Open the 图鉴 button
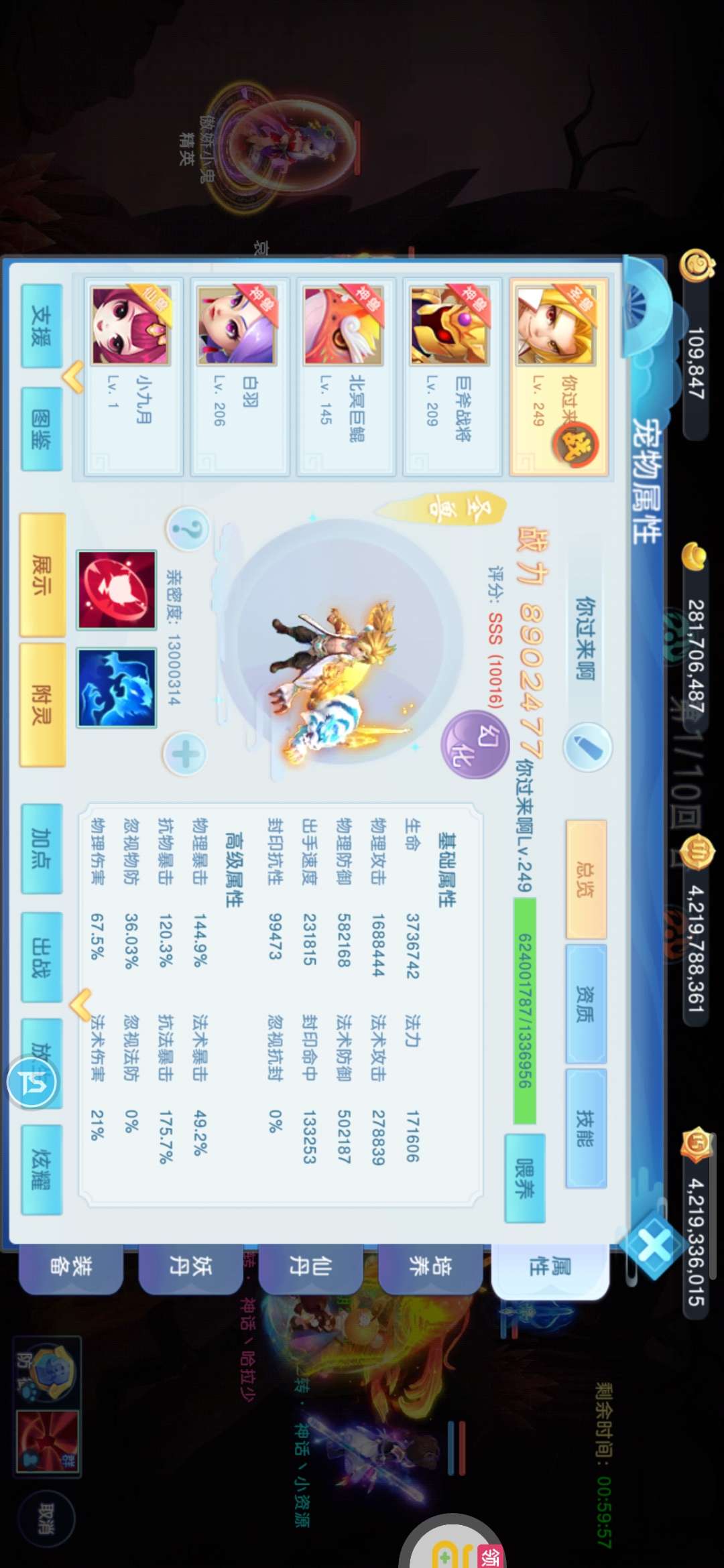The image size is (724, 1568). pos(42,429)
